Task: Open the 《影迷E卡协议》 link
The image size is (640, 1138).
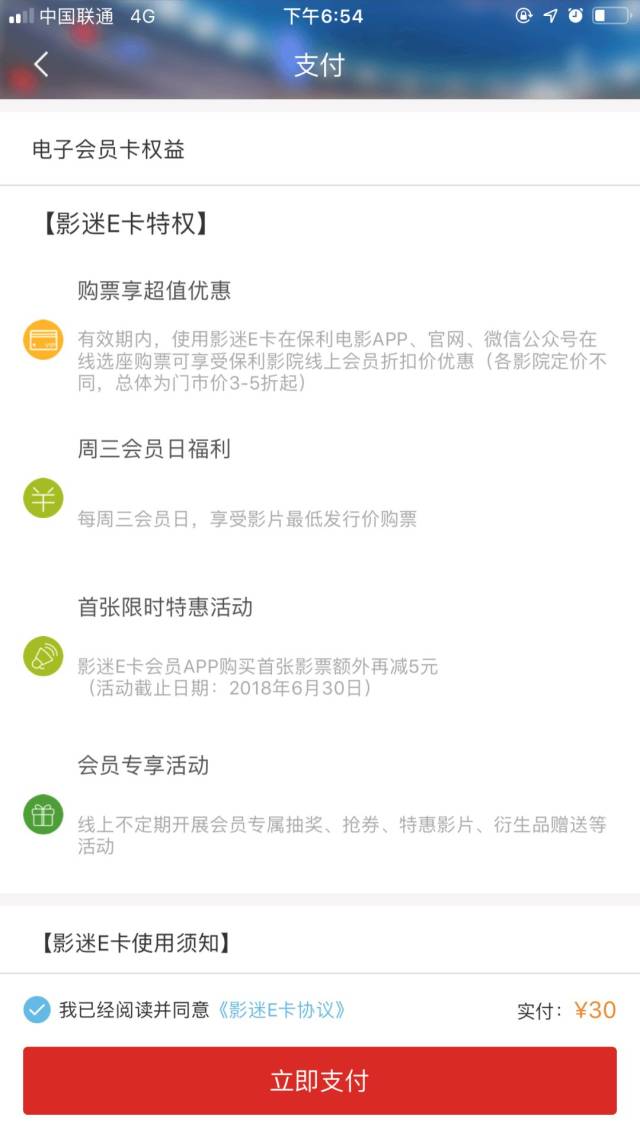Action: pyautogui.click(x=281, y=1010)
